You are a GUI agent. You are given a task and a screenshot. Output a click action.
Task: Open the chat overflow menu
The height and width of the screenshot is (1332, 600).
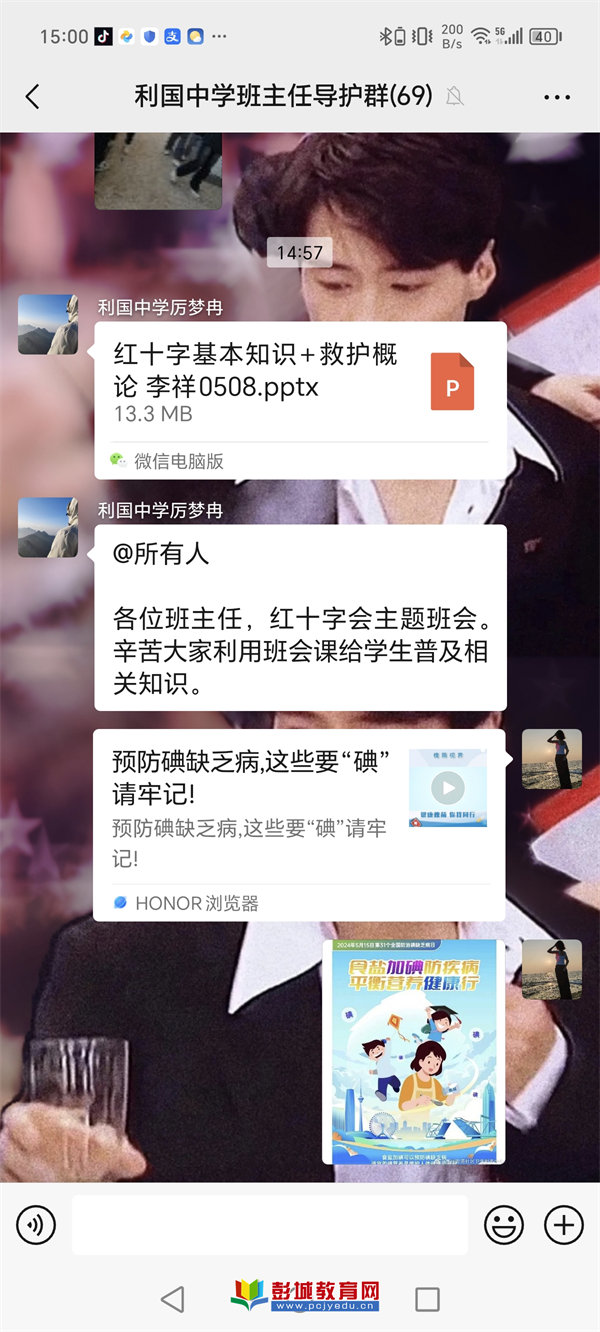pyautogui.click(x=556, y=97)
